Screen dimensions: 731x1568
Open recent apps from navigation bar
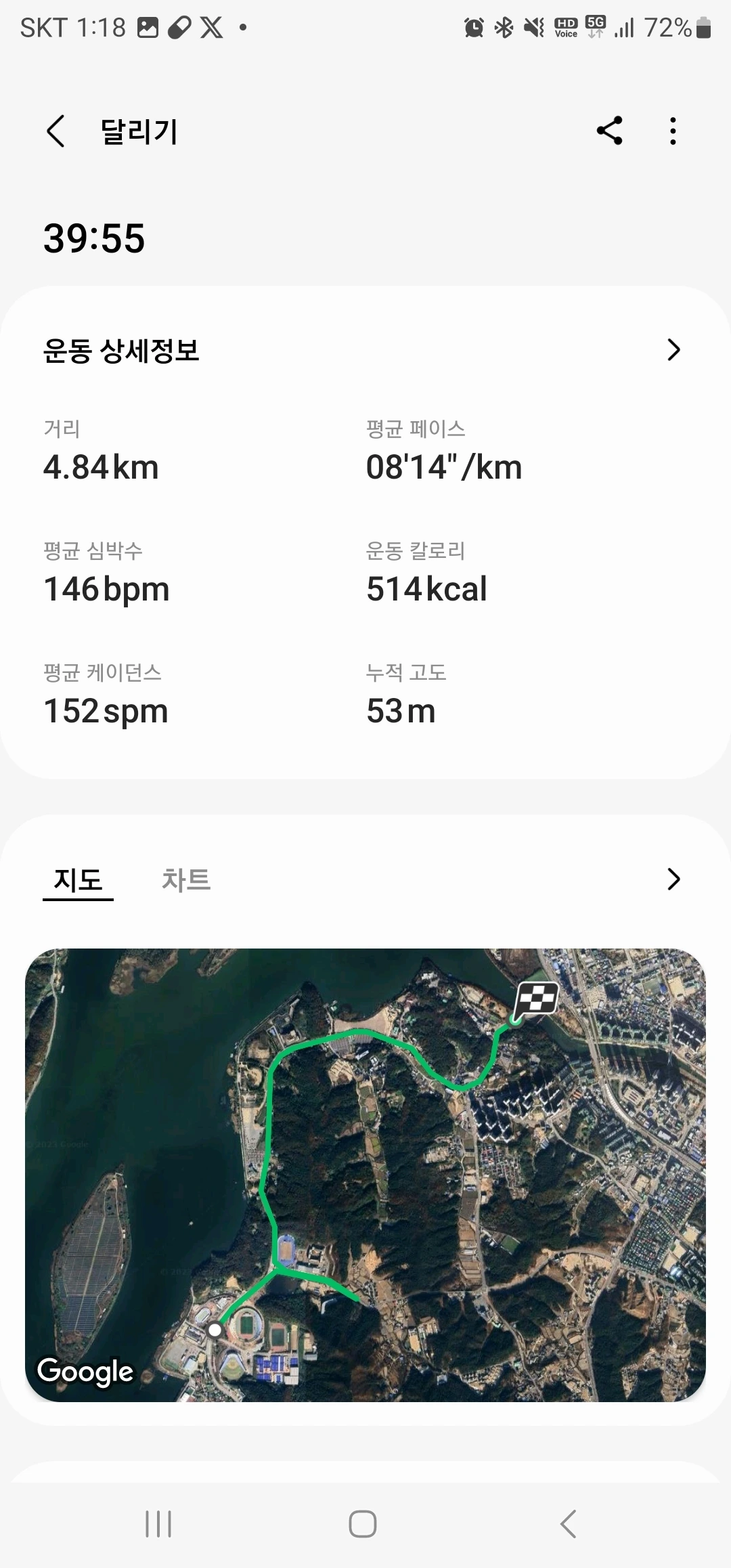point(158,1524)
